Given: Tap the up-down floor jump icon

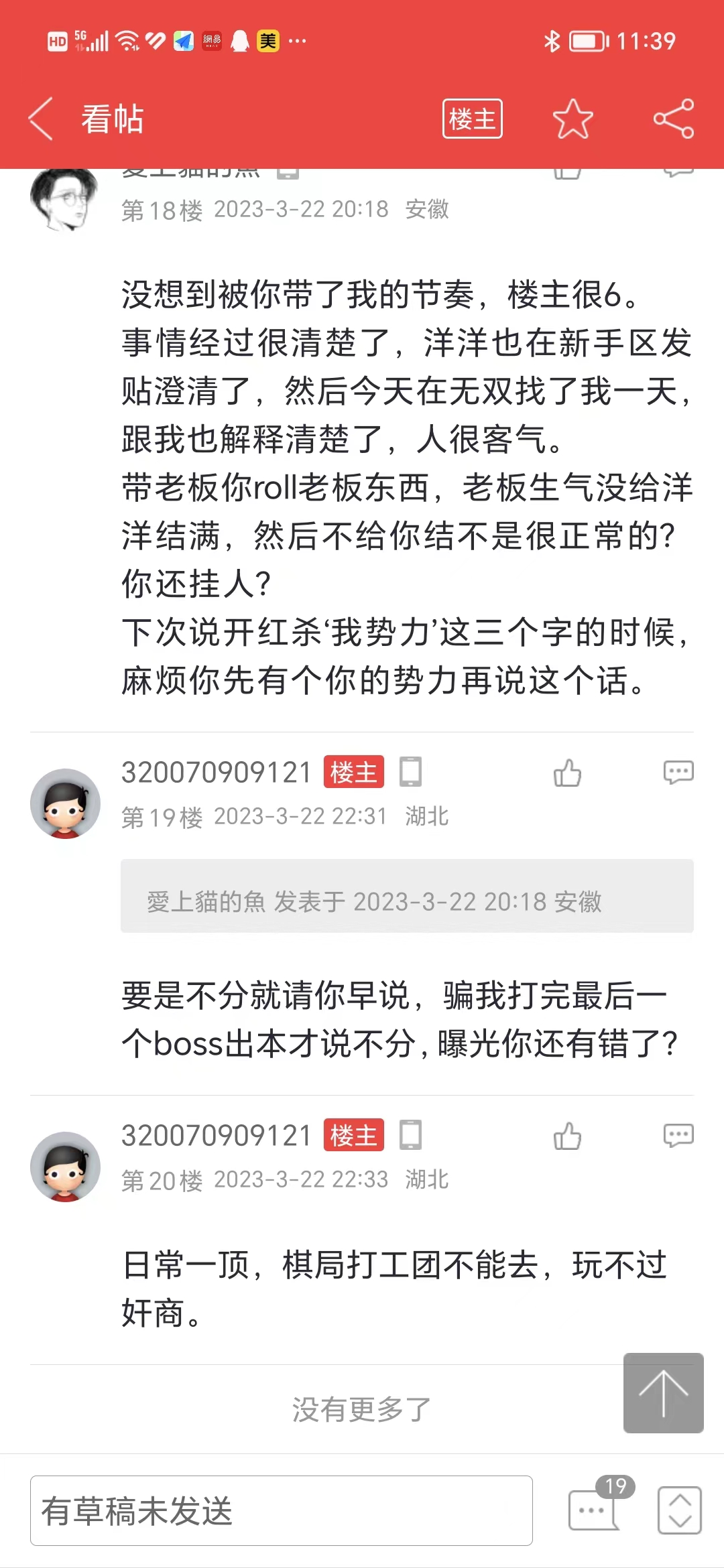Looking at the screenshot, I should point(679,1510).
